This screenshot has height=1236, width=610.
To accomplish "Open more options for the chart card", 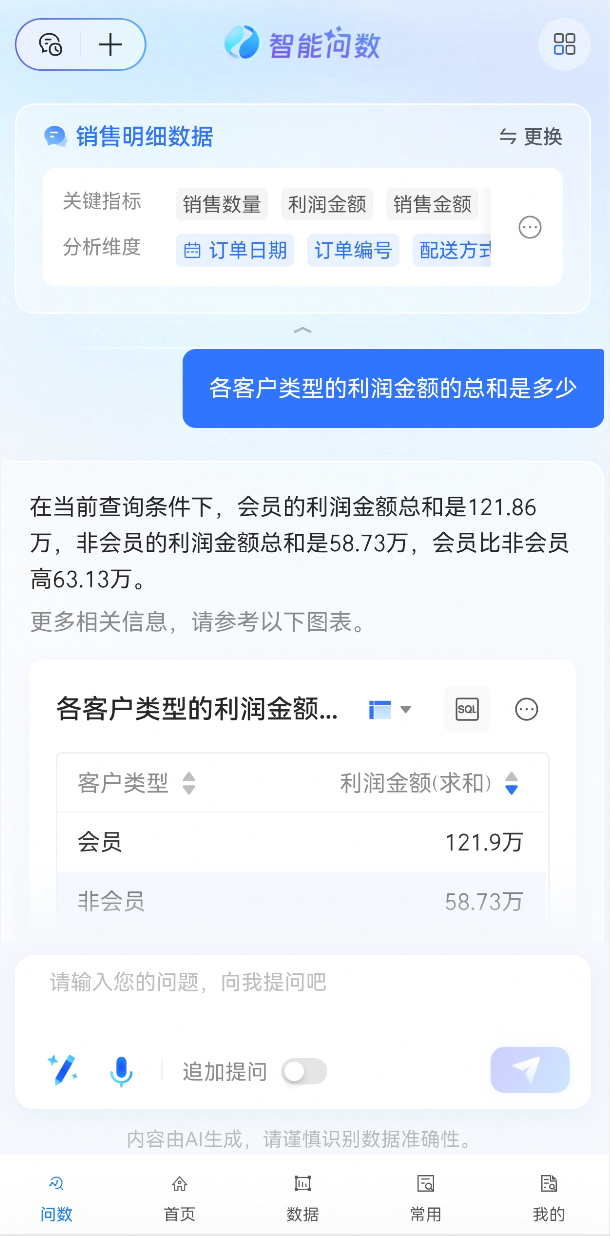I will click(x=526, y=709).
